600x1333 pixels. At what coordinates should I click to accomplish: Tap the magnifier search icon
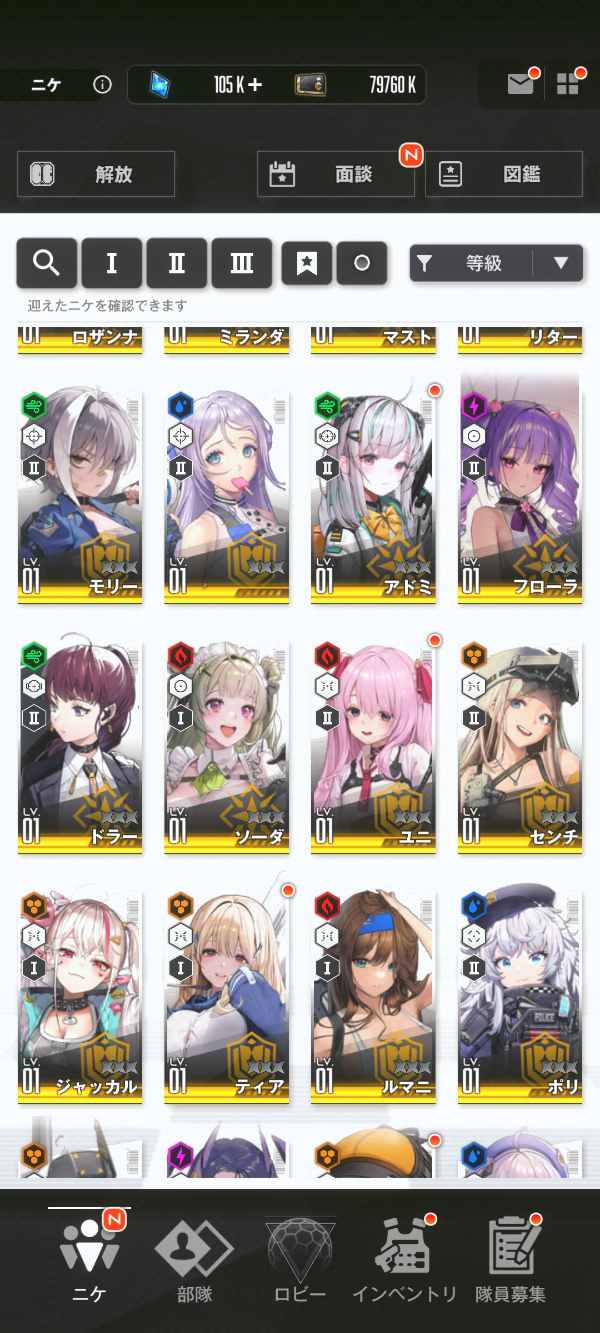(46, 263)
